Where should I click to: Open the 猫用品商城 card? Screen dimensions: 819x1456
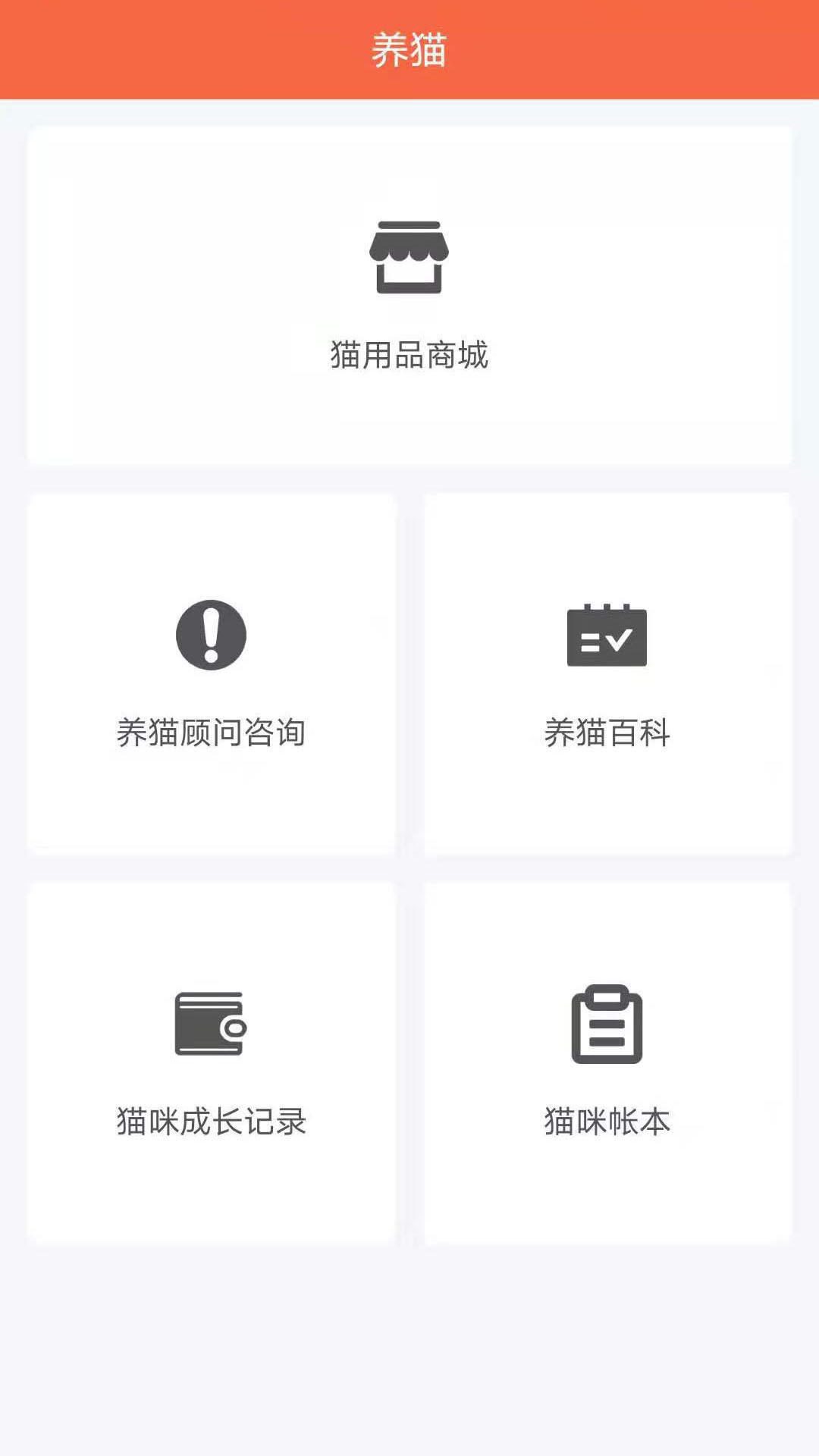(x=409, y=296)
